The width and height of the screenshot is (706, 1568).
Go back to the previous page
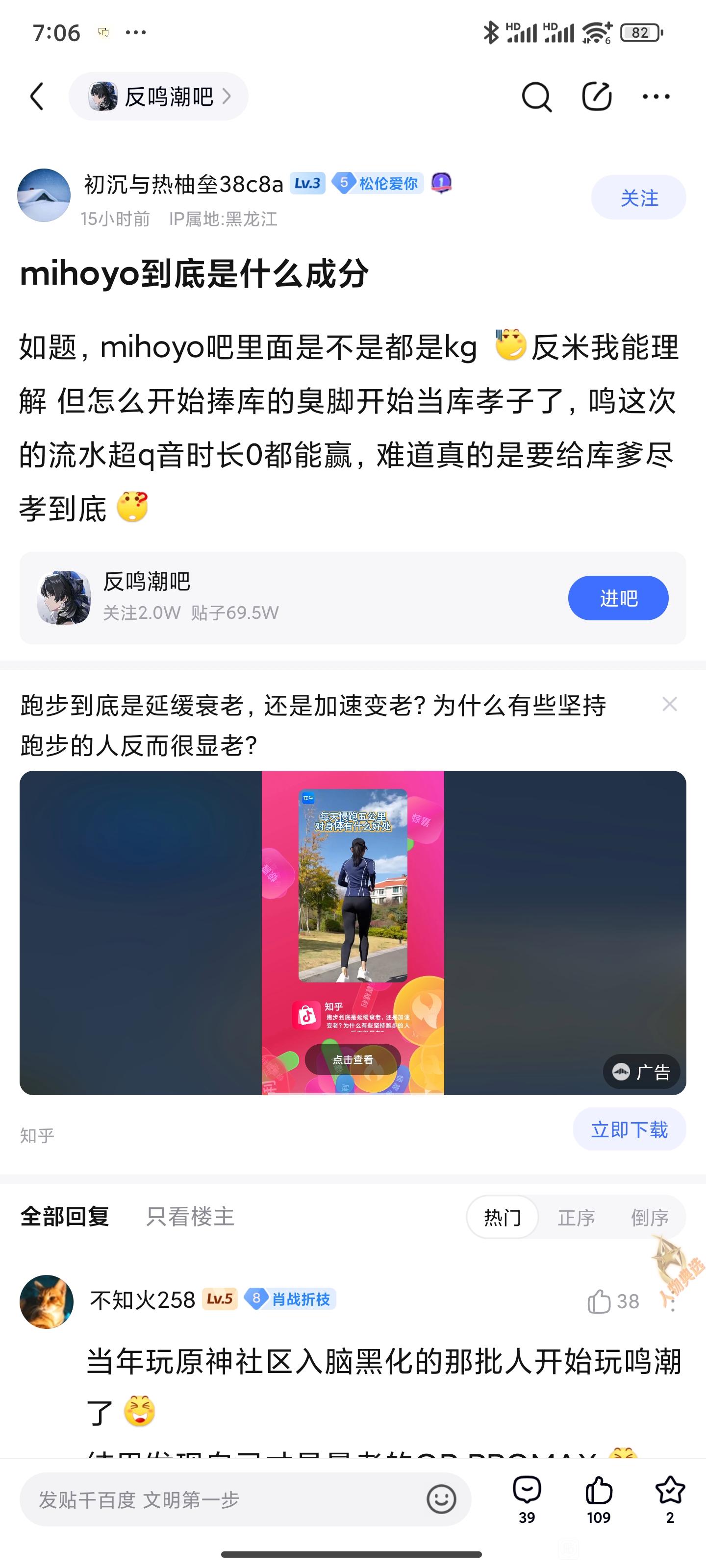[x=37, y=96]
